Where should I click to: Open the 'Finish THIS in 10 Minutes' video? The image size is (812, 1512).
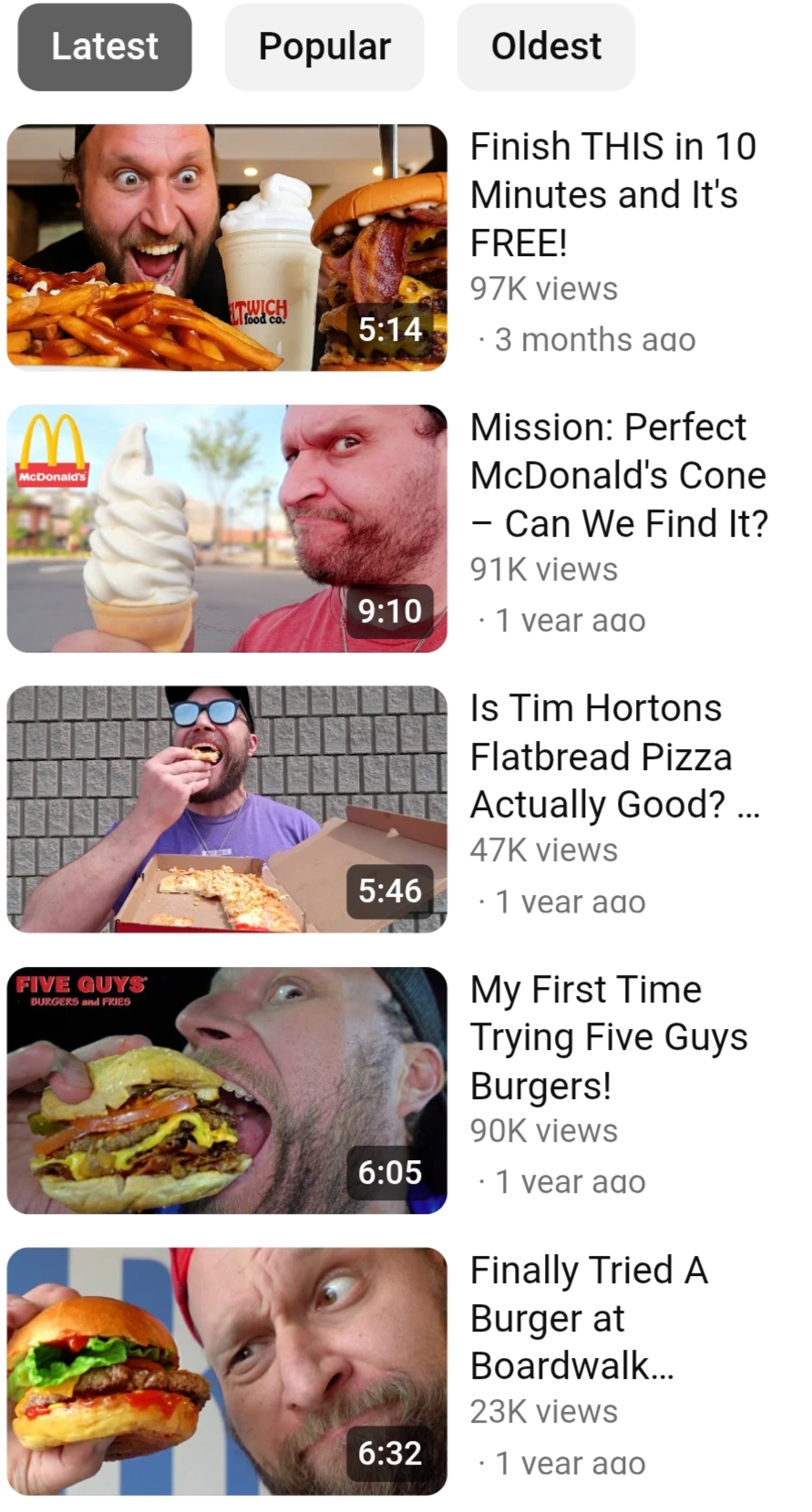227,247
